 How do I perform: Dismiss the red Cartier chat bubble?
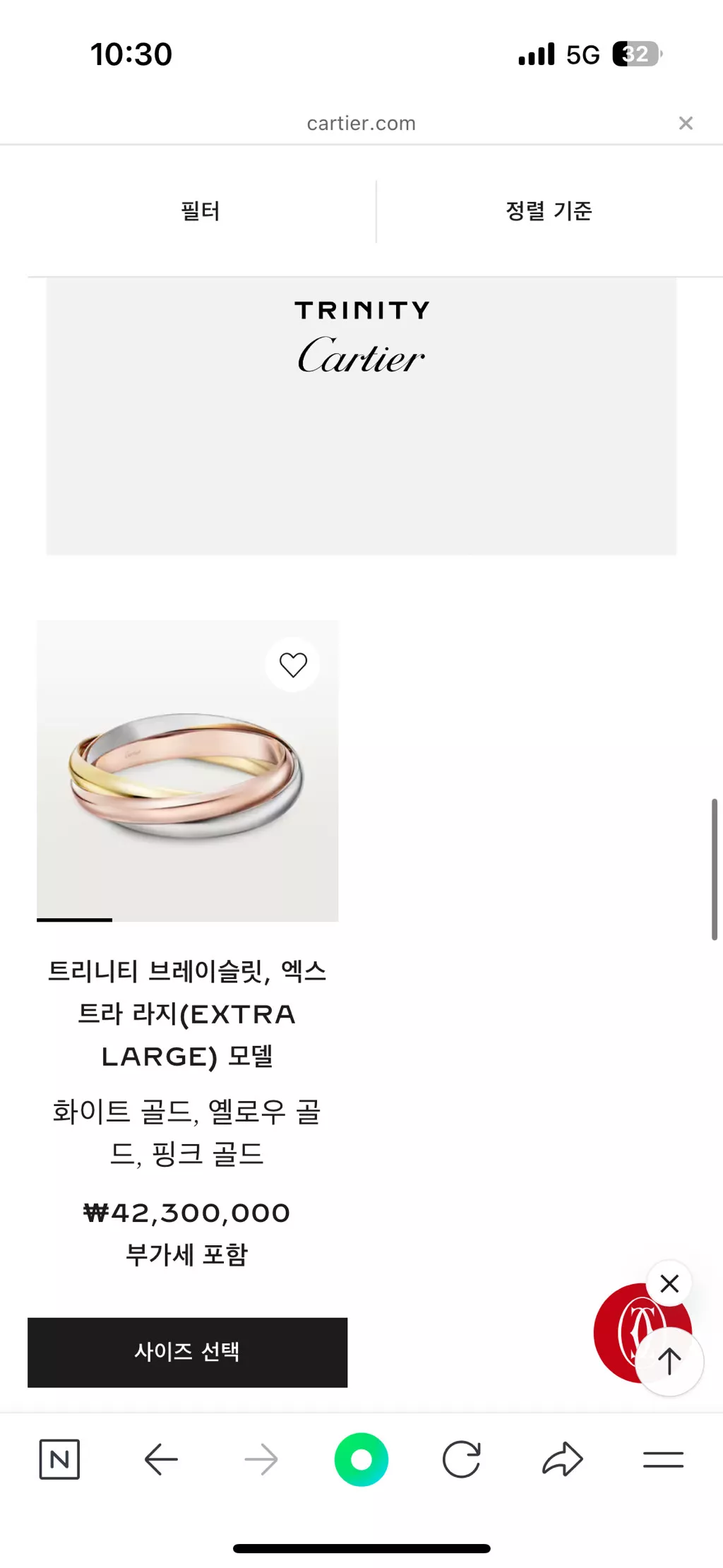point(669,1283)
